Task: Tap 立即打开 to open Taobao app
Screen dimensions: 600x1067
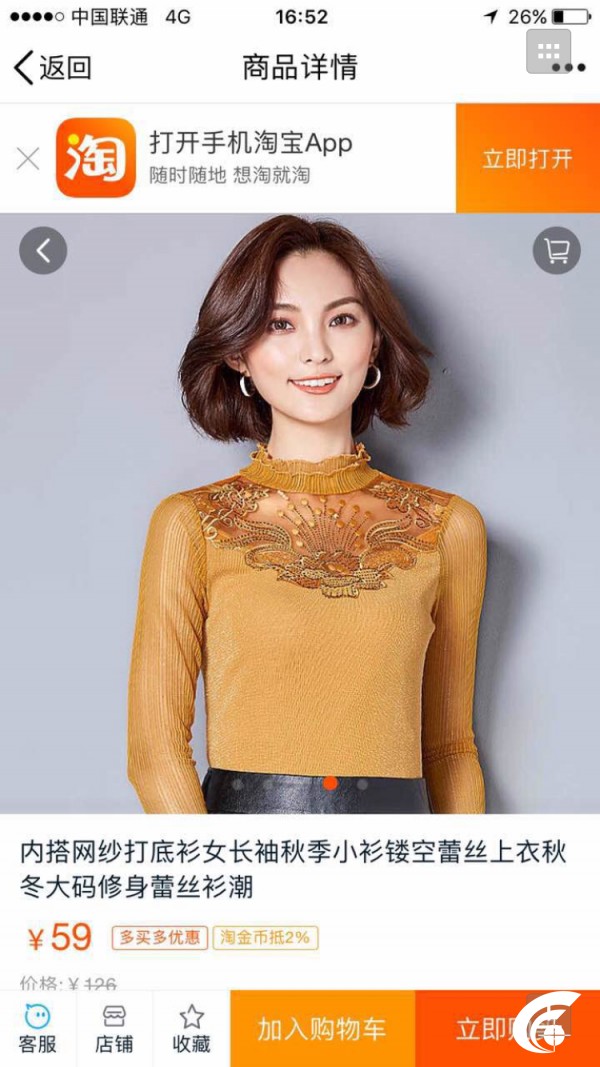Action: (x=528, y=159)
